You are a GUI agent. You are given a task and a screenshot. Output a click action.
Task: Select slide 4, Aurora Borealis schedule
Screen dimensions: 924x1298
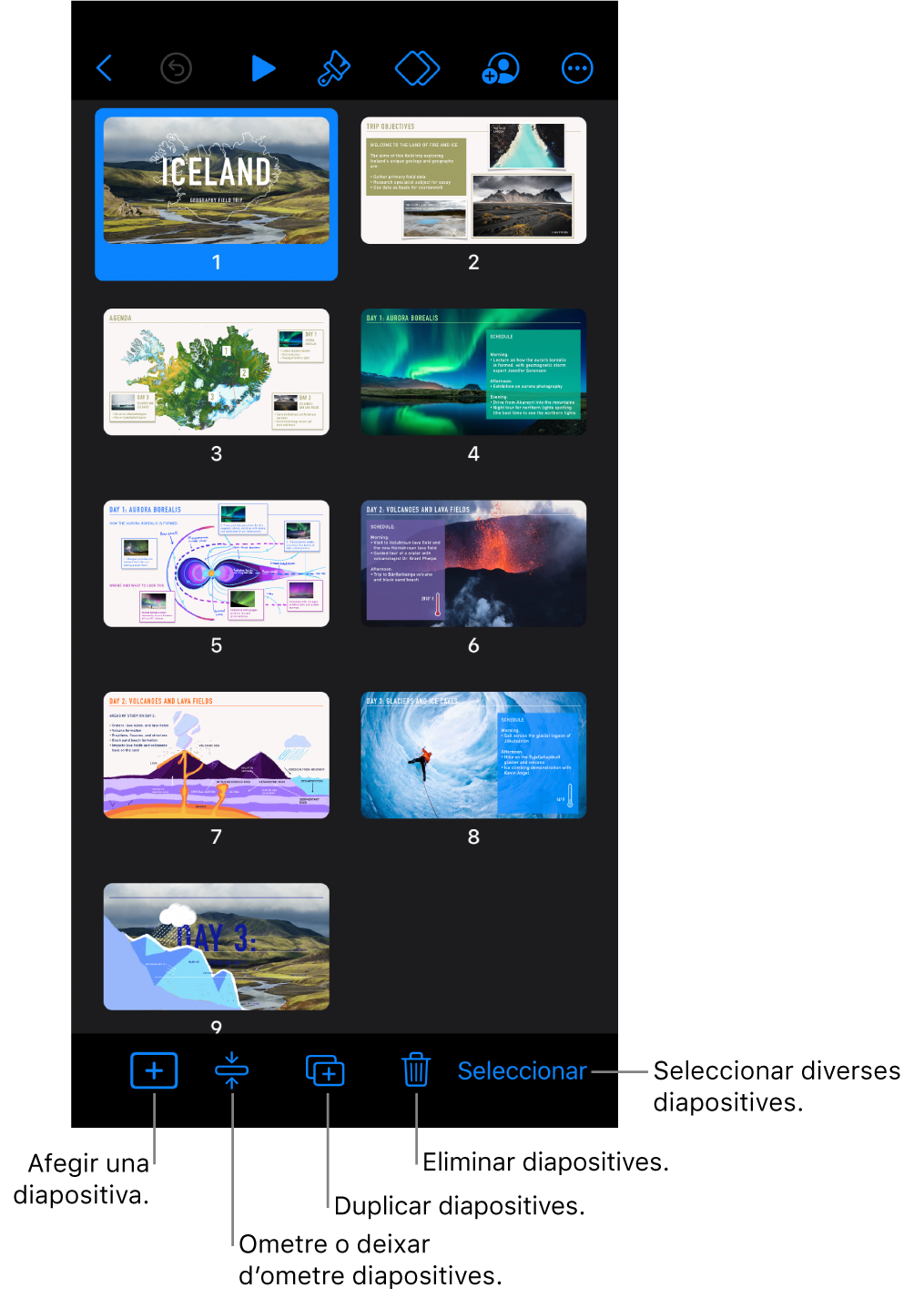pyautogui.click(x=473, y=371)
